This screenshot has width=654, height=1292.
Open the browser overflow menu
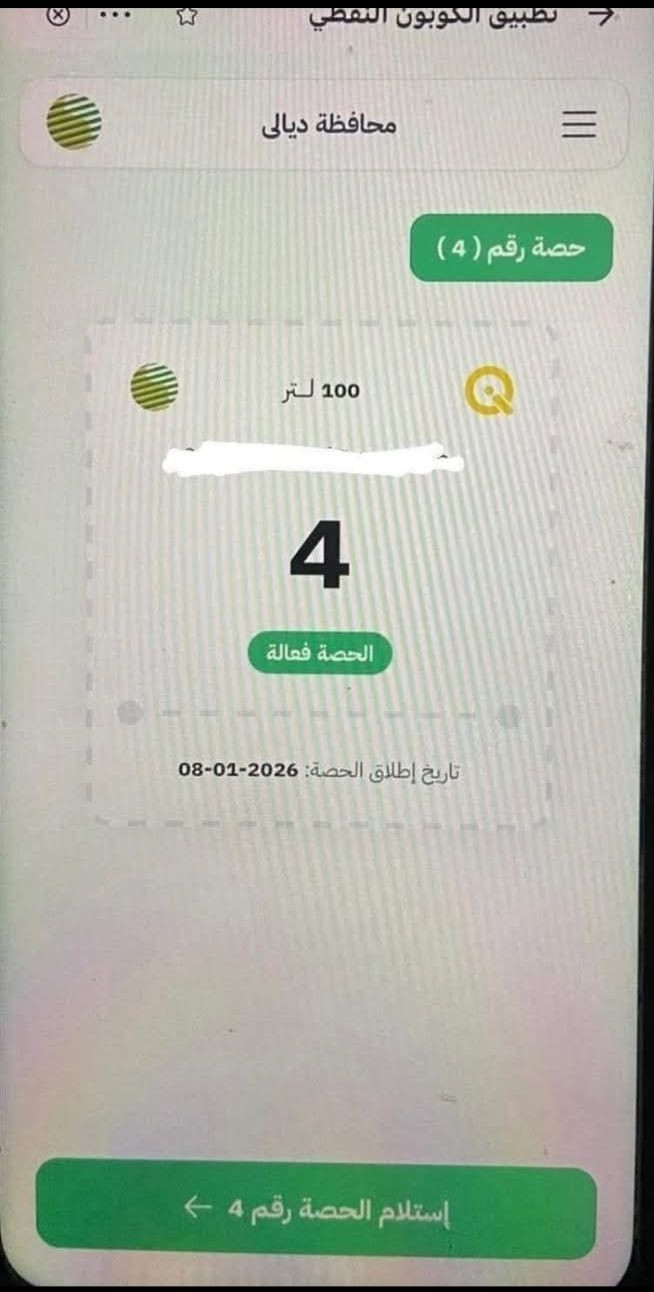[118, 14]
